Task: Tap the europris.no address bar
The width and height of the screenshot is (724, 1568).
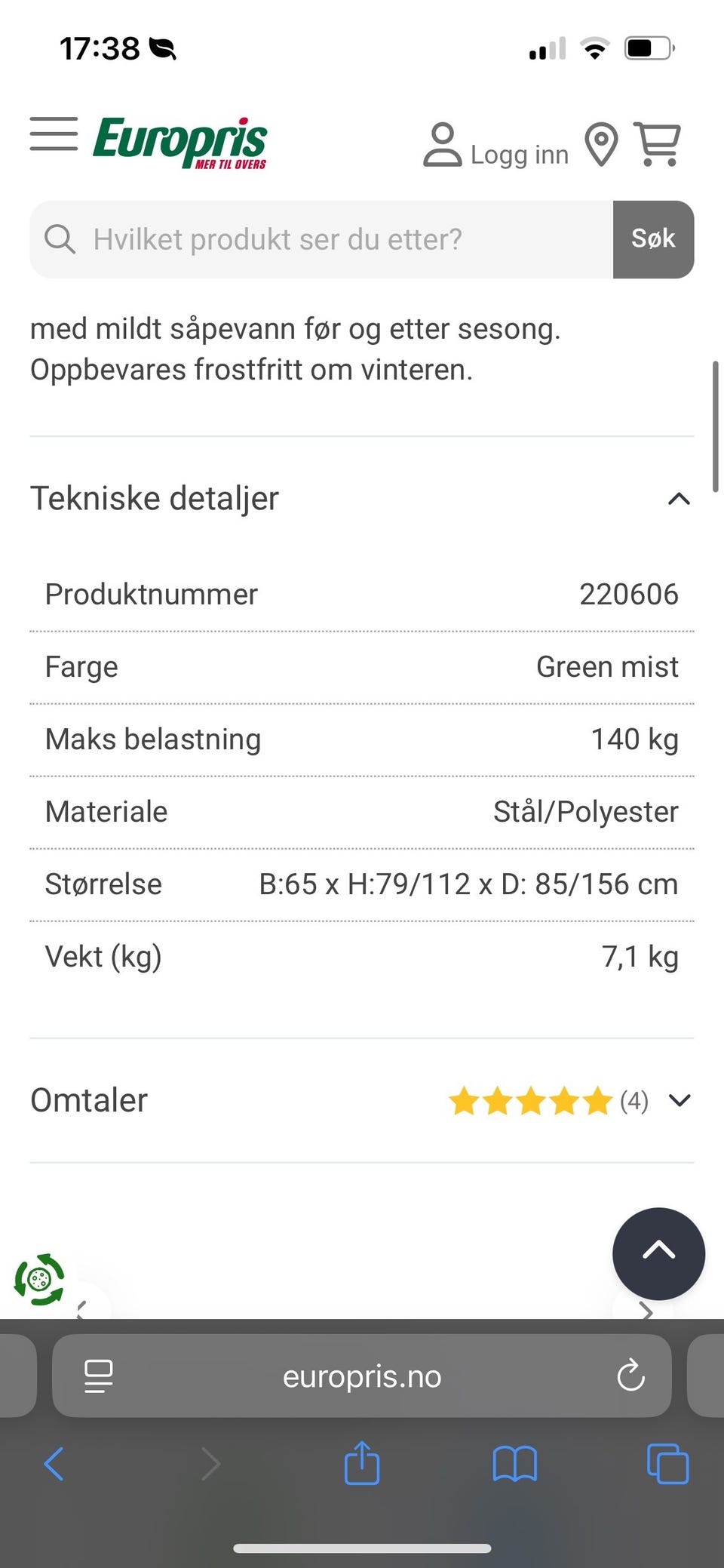Action: 362,1376
